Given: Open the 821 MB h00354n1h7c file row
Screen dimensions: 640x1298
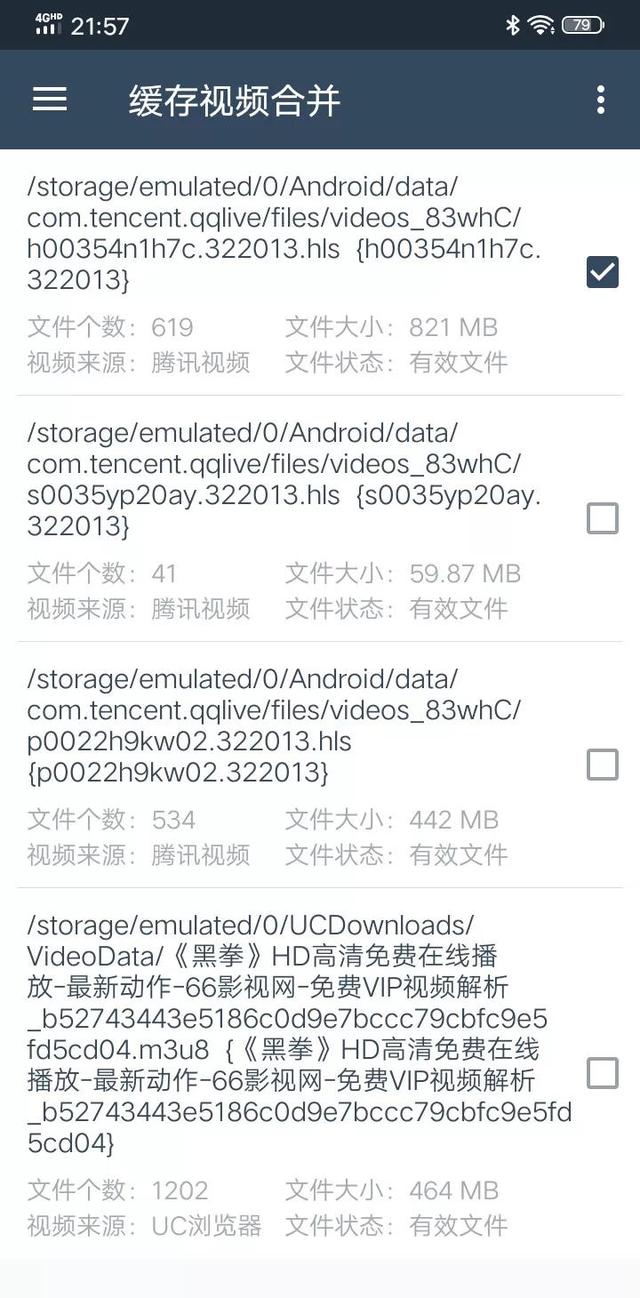Looking at the screenshot, I should coord(320,273).
